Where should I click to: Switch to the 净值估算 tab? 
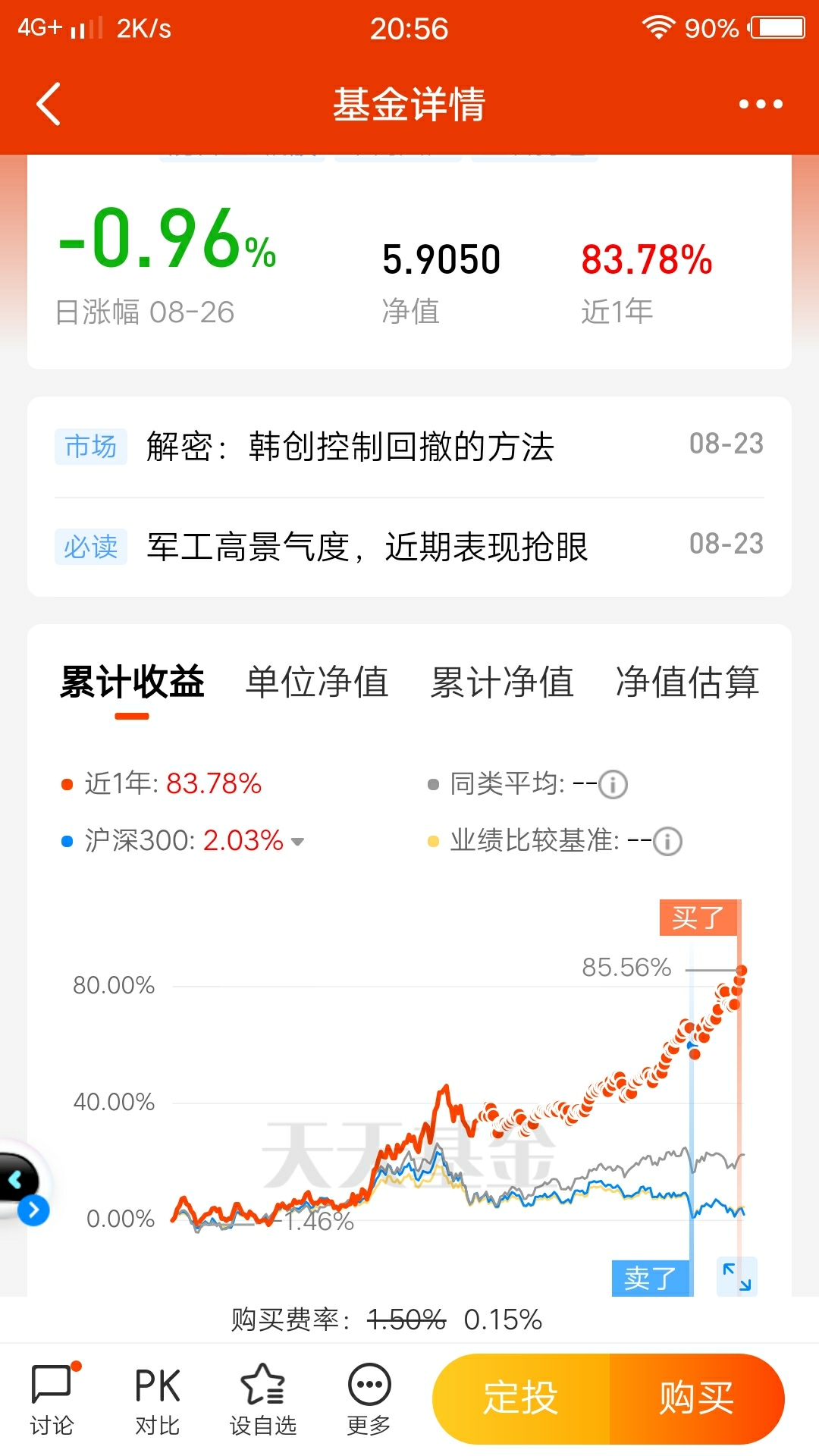[x=689, y=682]
